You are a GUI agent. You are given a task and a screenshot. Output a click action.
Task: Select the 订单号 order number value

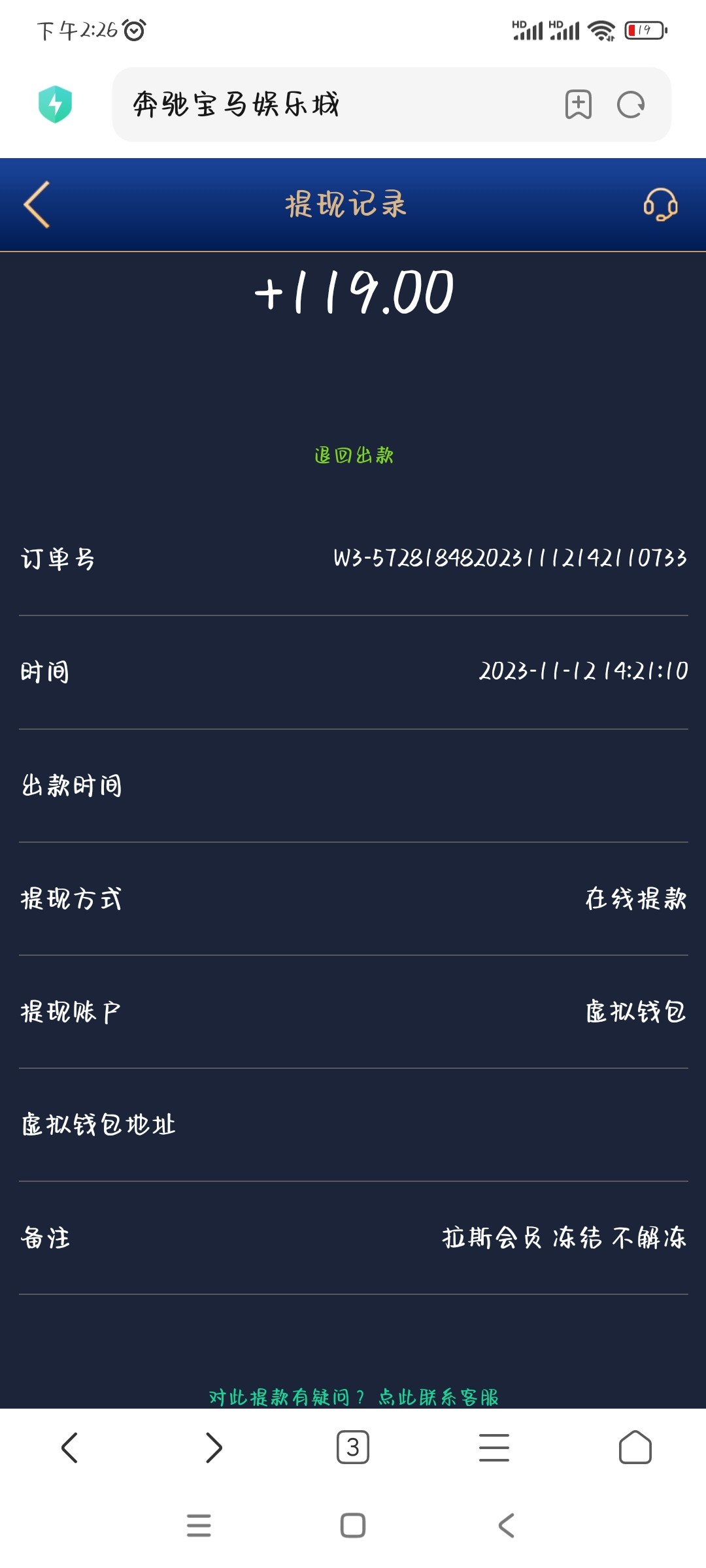click(509, 559)
